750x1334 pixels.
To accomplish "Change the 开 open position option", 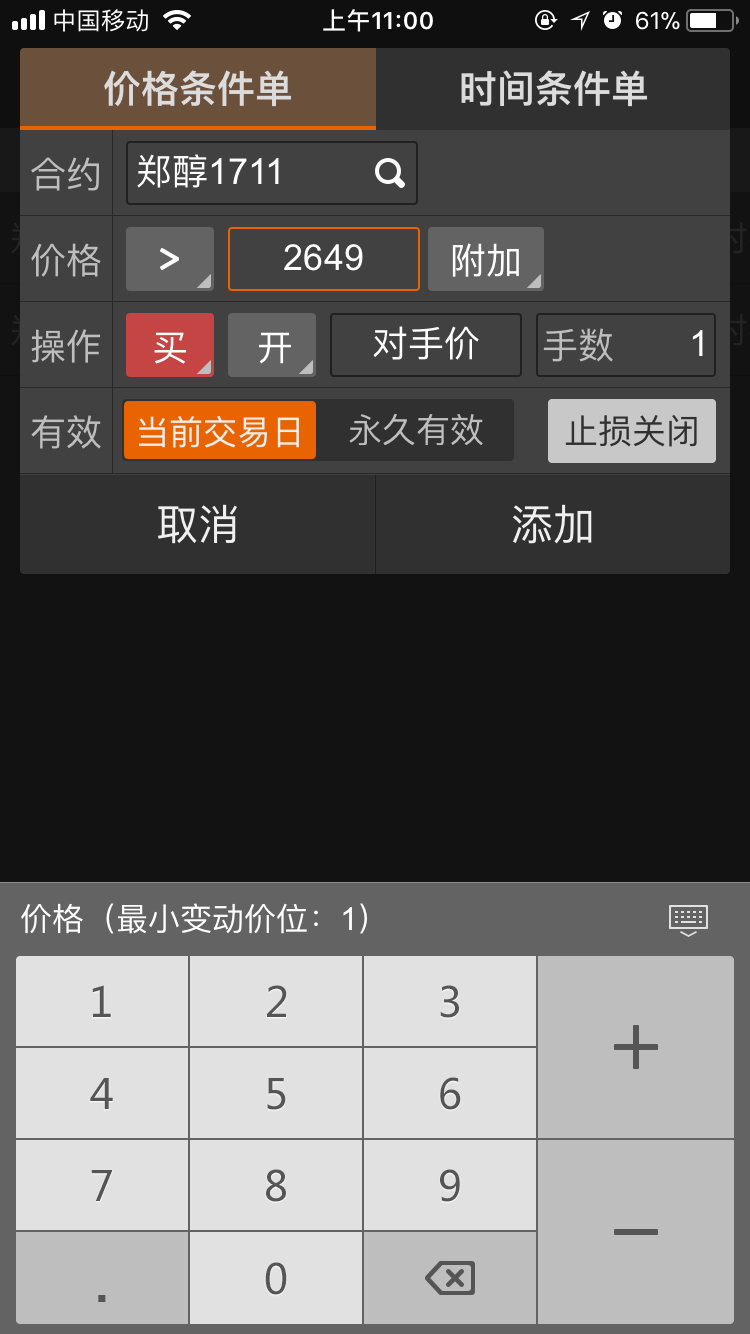I will [272, 346].
